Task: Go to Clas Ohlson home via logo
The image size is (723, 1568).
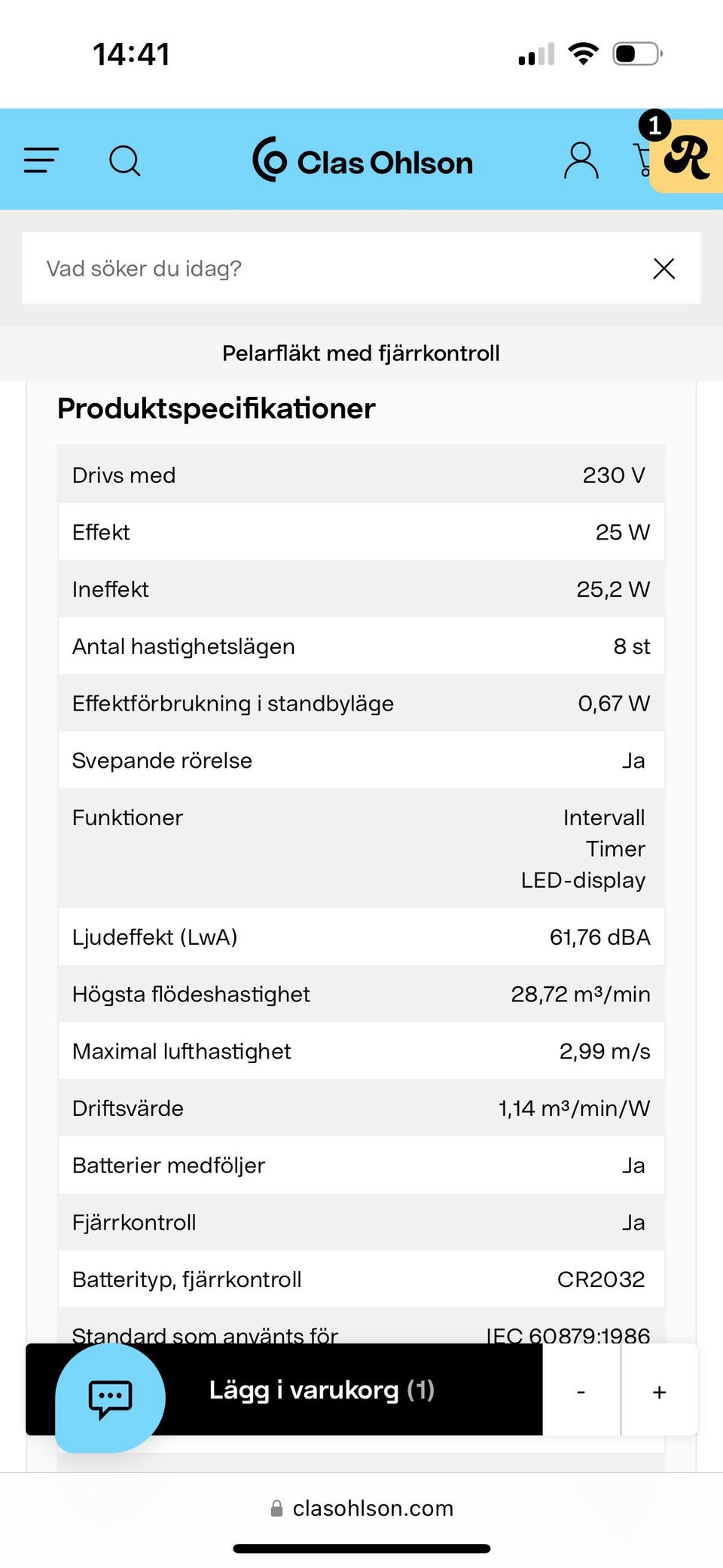Action: 362,160
